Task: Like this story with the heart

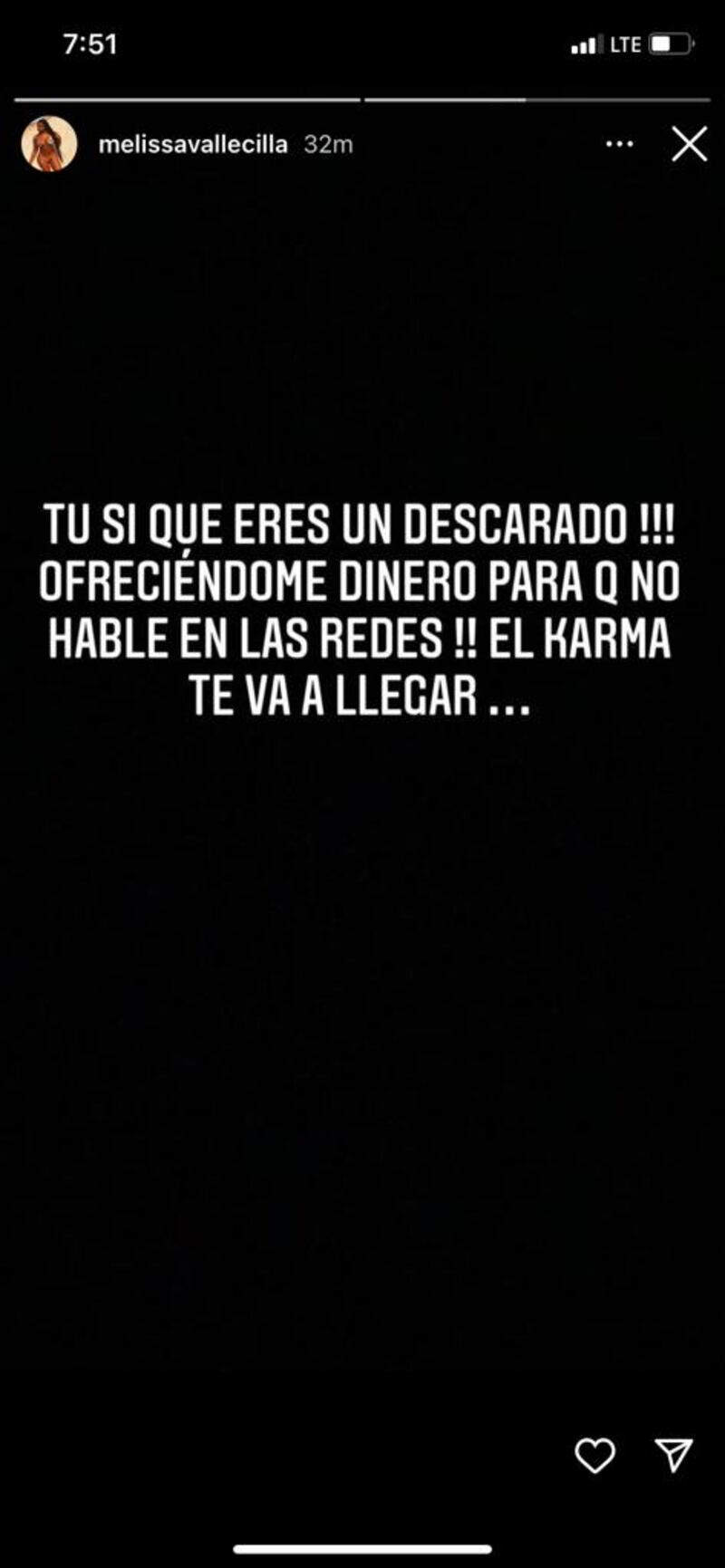Action: pos(594,1455)
